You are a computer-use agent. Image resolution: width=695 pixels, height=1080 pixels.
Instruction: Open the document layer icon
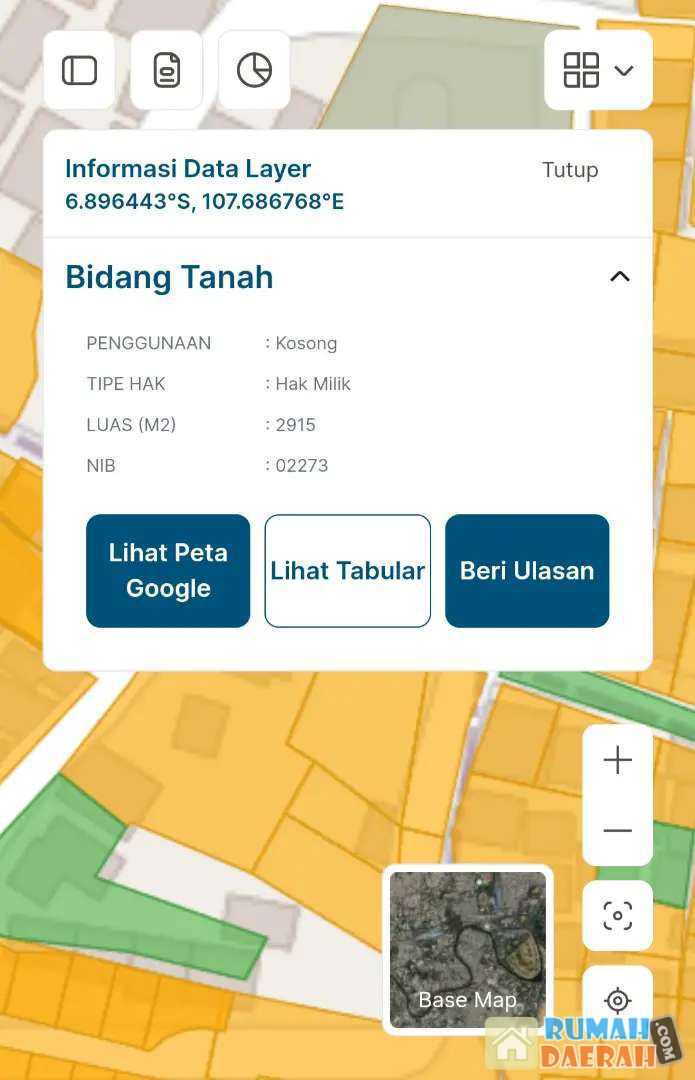tap(167, 70)
